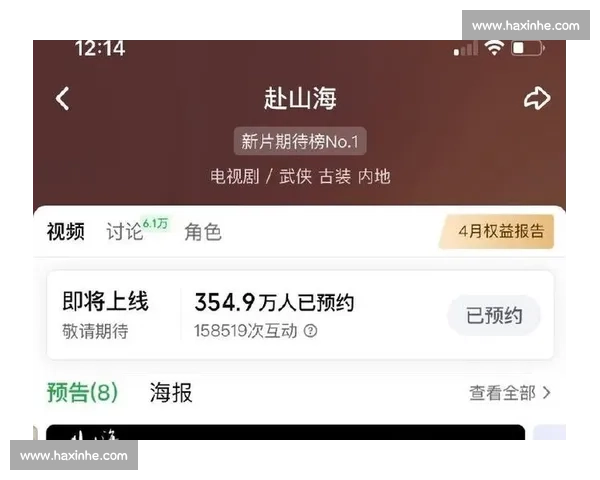Switch to the 角色 tab
This screenshot has height=480, width=600.
coord(203,232)
